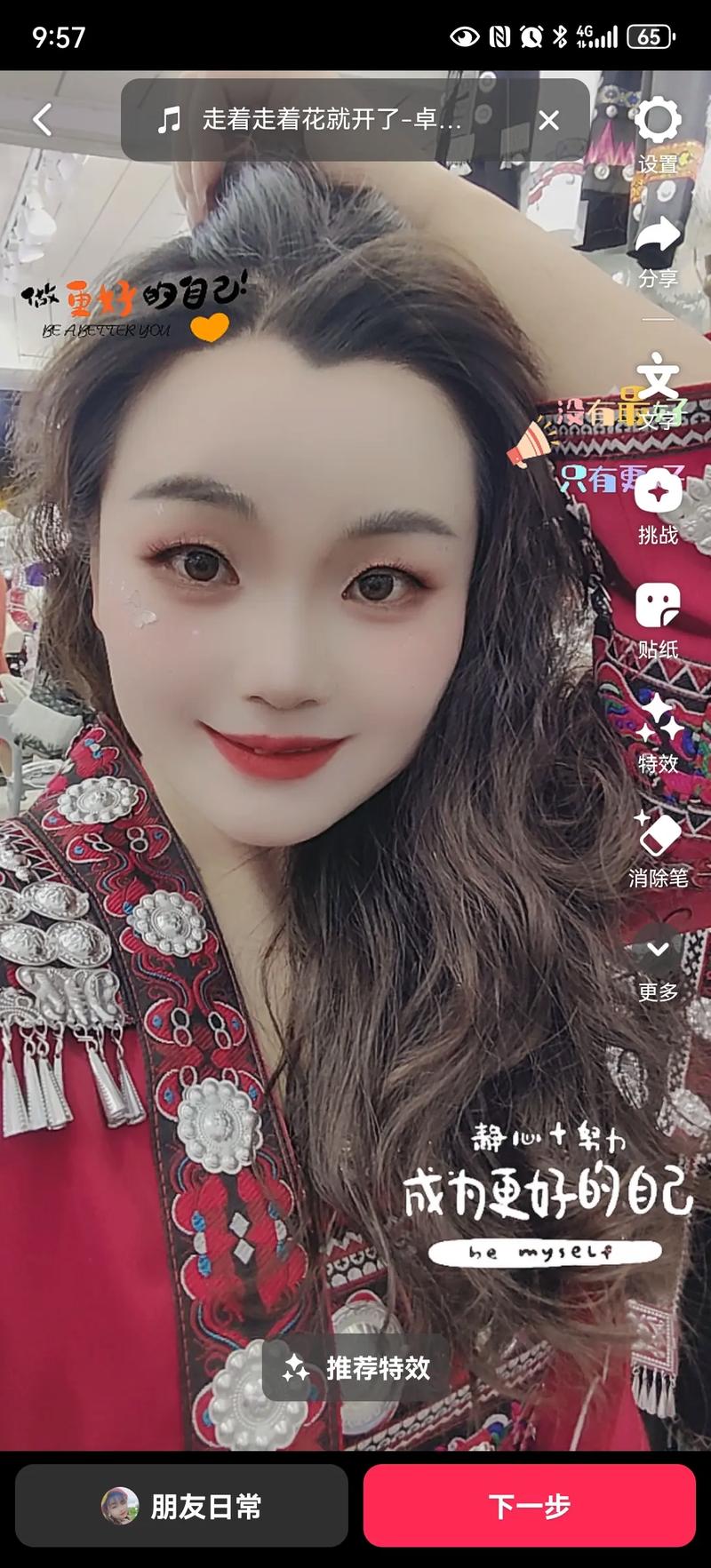Open 设置 settings

click(x=658, y=135)
